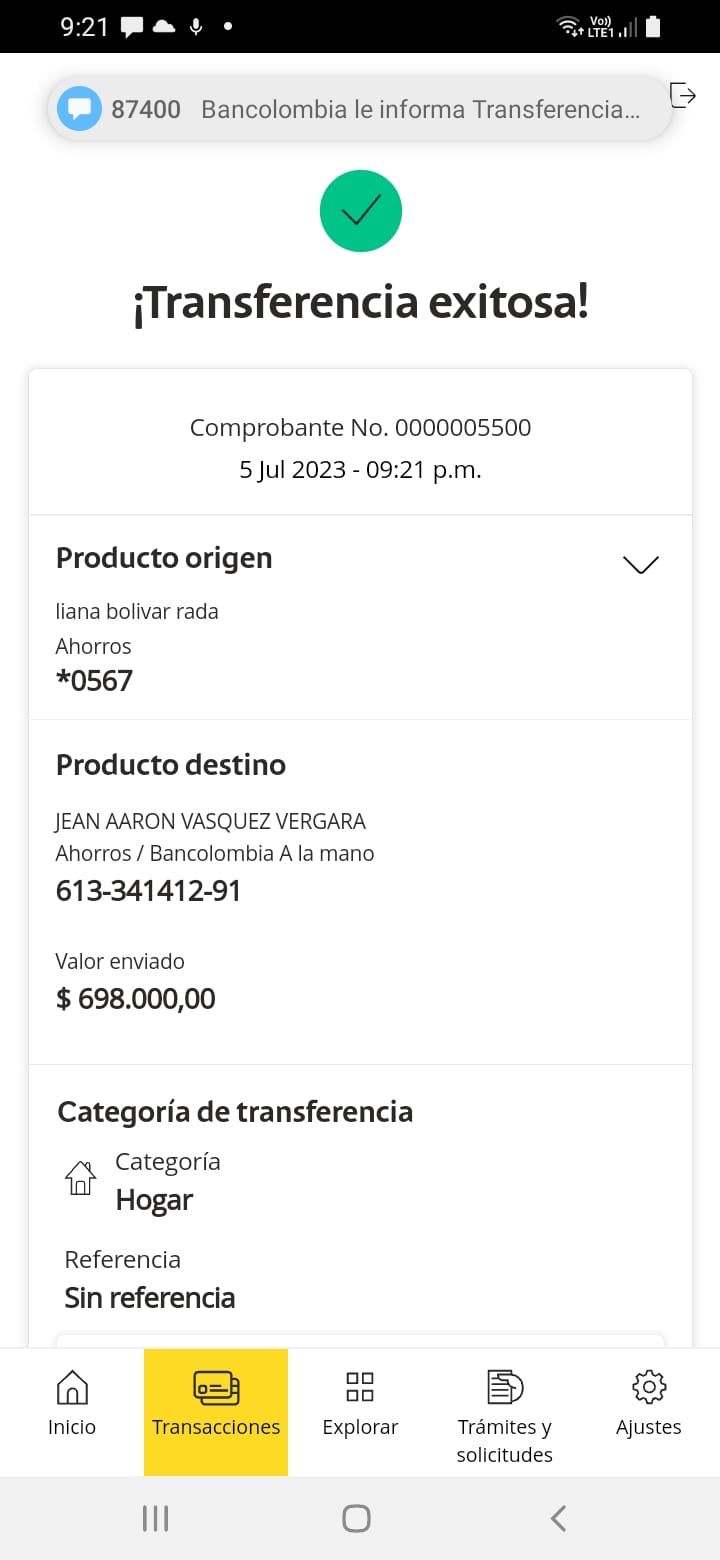720x1560 pixels.
Task: Open Trámites y solicitudes
Action: tap(504, 1412)
